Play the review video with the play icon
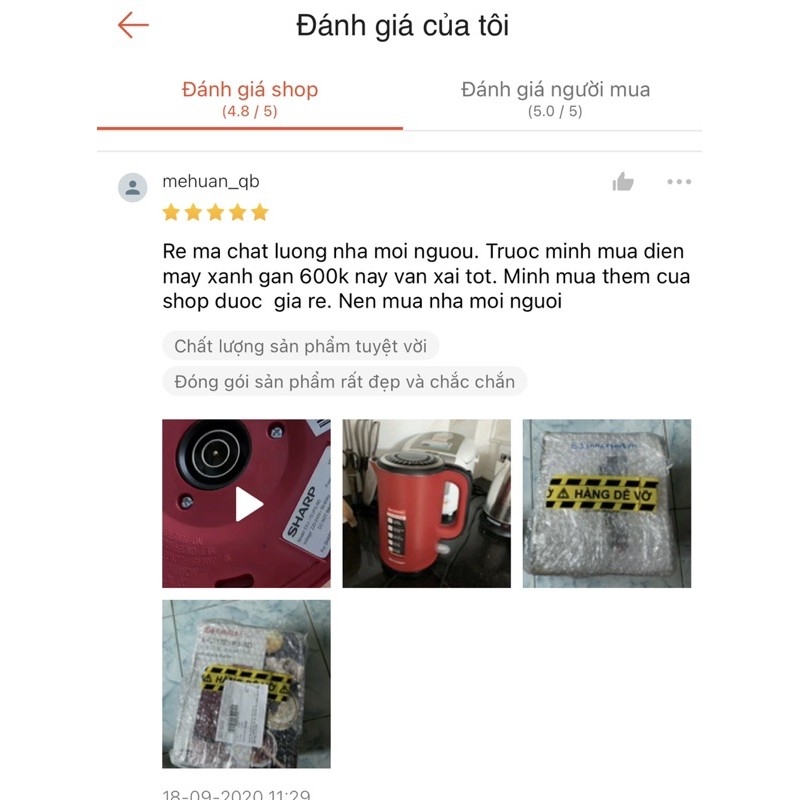The width and height of the screenshot is (800, 800). 247,504
